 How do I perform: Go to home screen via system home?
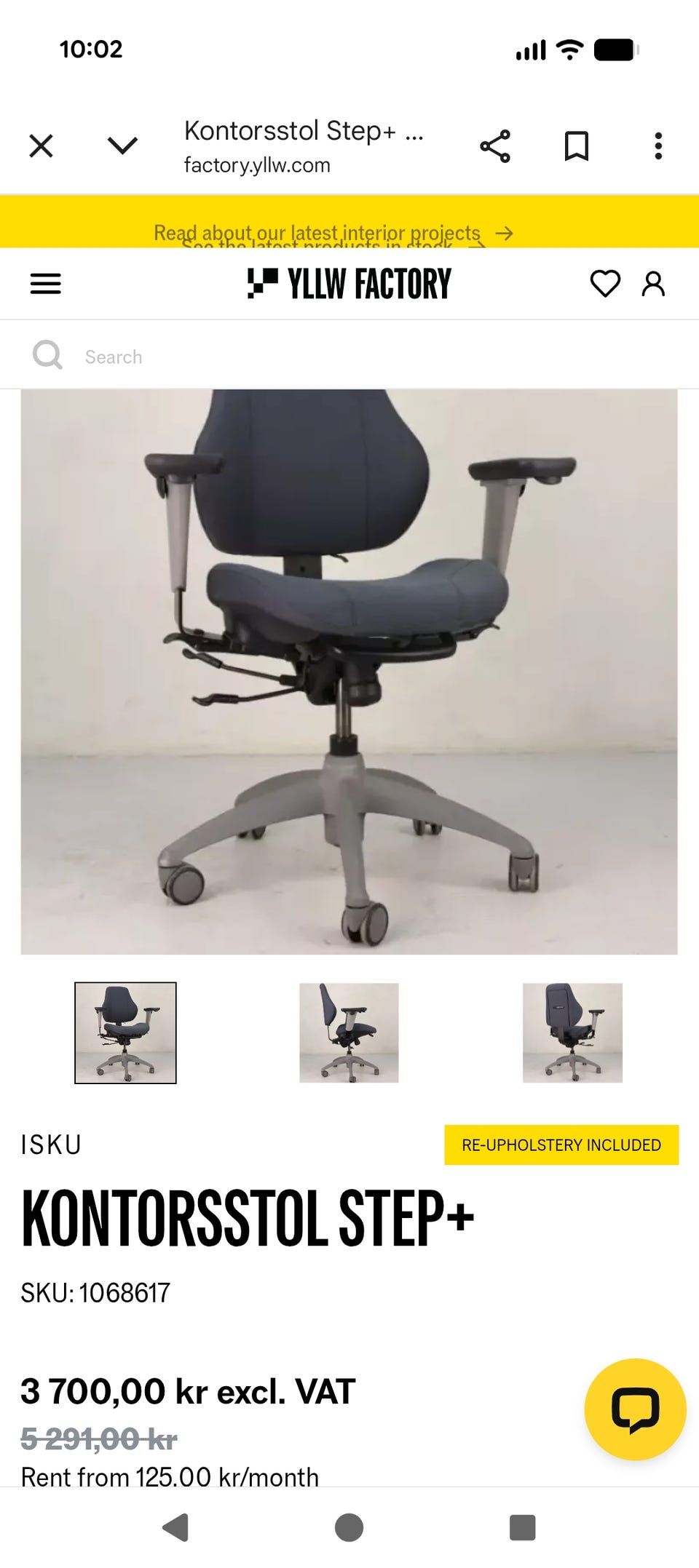[349, 1527]
